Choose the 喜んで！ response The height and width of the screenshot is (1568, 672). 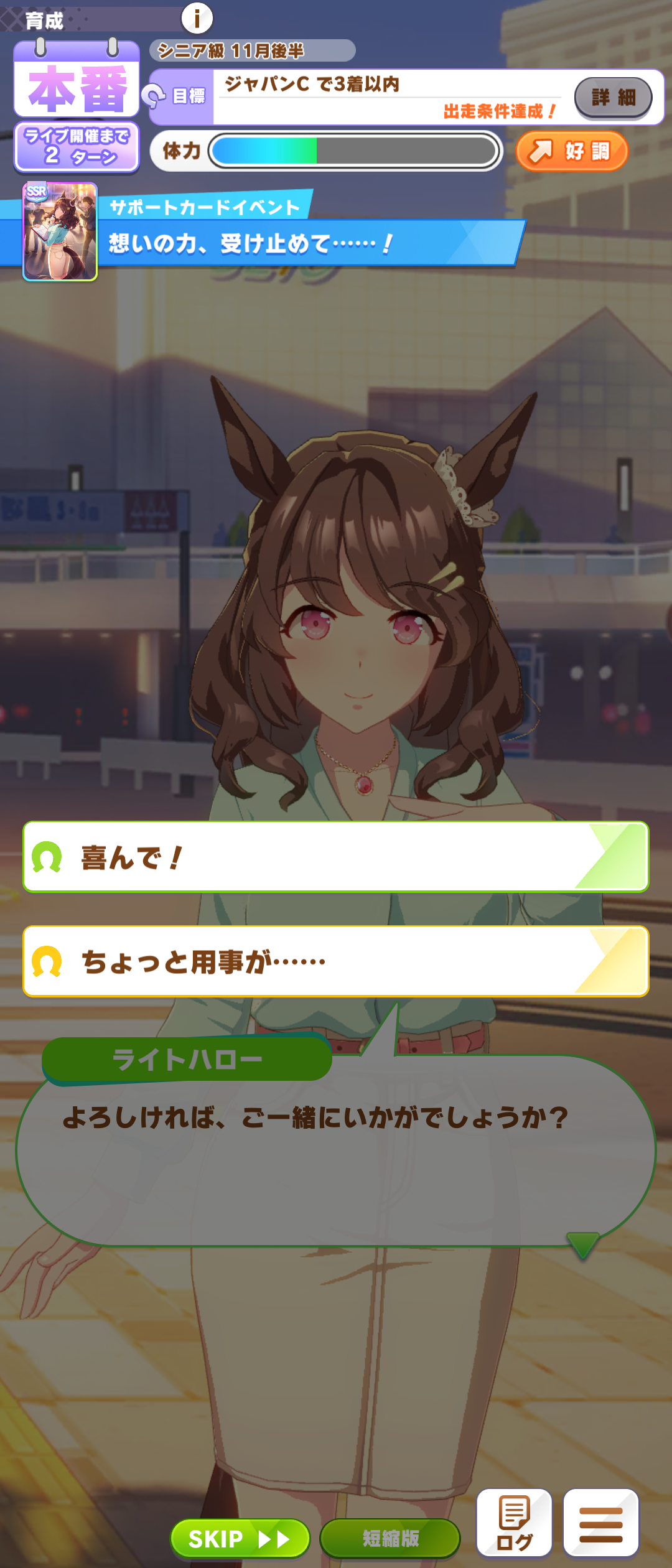[x=336, y=857]
